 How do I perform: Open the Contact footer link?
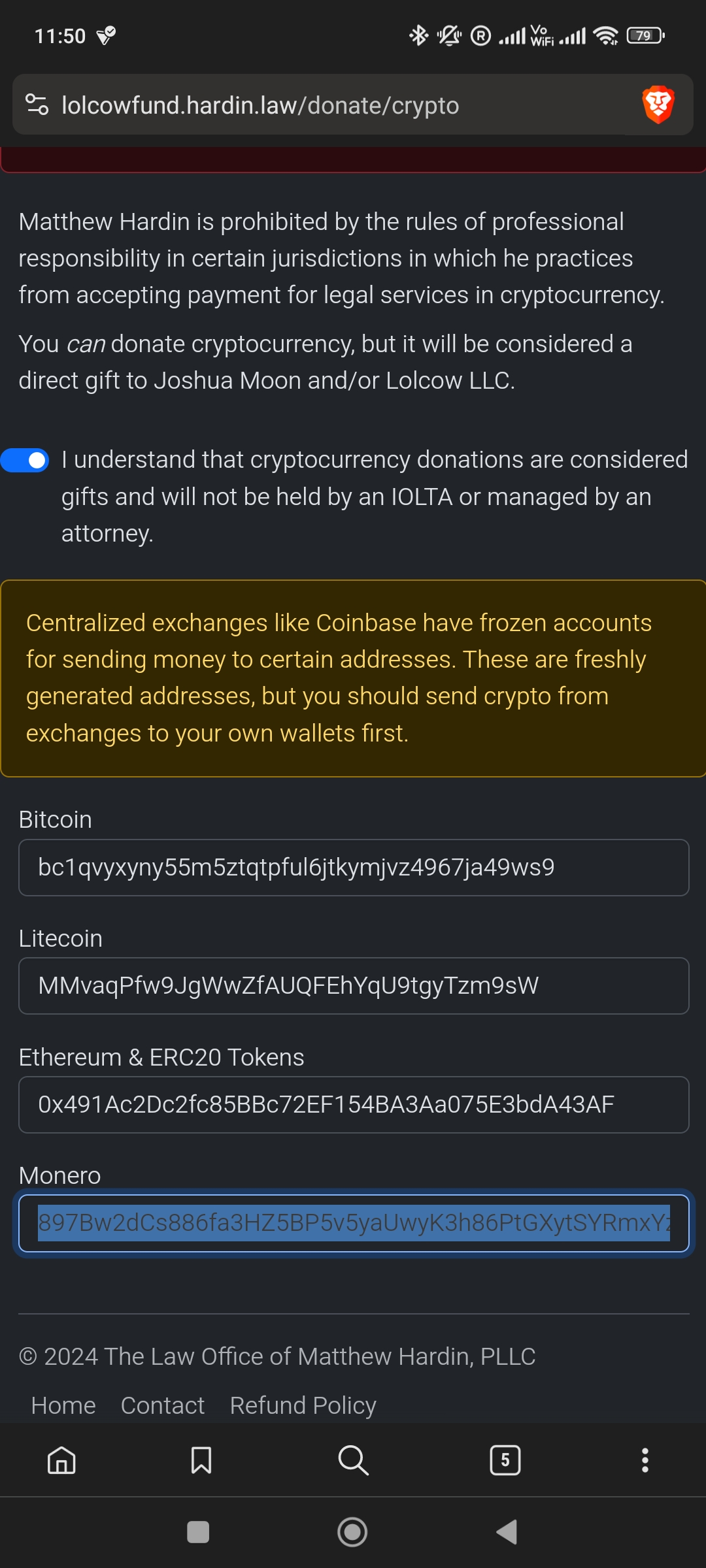point(163,1405)
